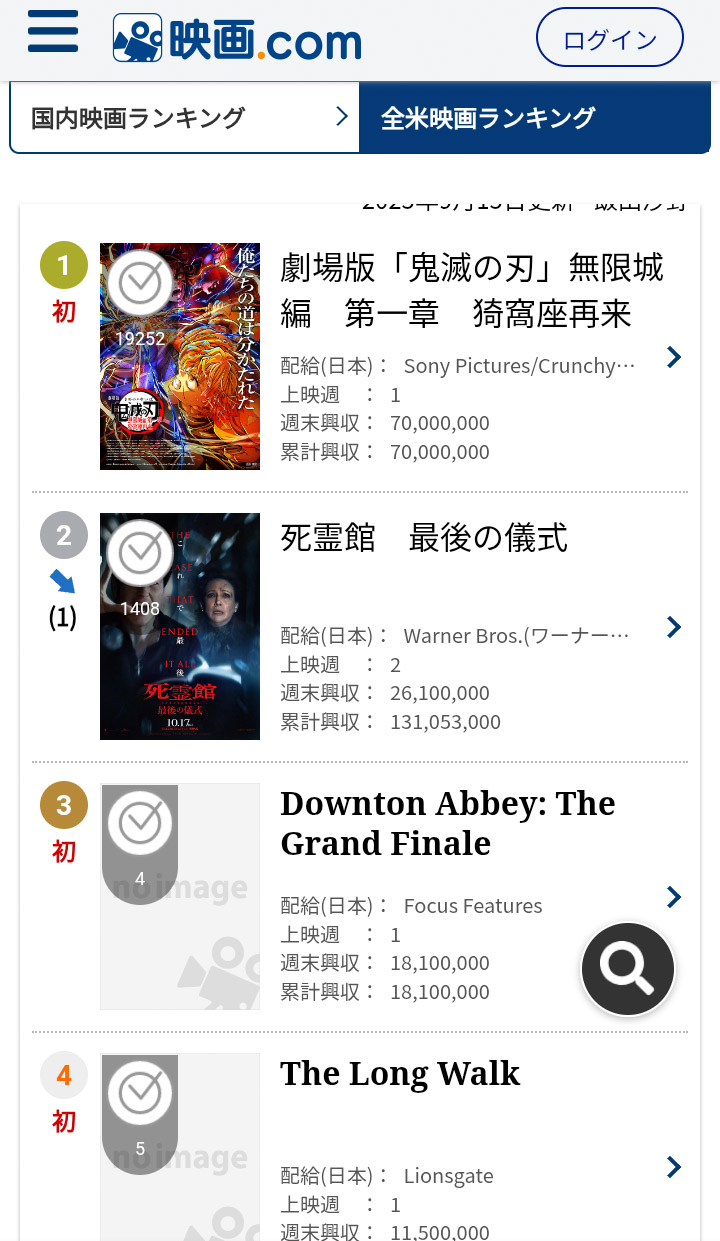Image resolution: width=720 pixels, height=1241 pixels.
Task: Tap the ログイン button
Action: (610, 39)
